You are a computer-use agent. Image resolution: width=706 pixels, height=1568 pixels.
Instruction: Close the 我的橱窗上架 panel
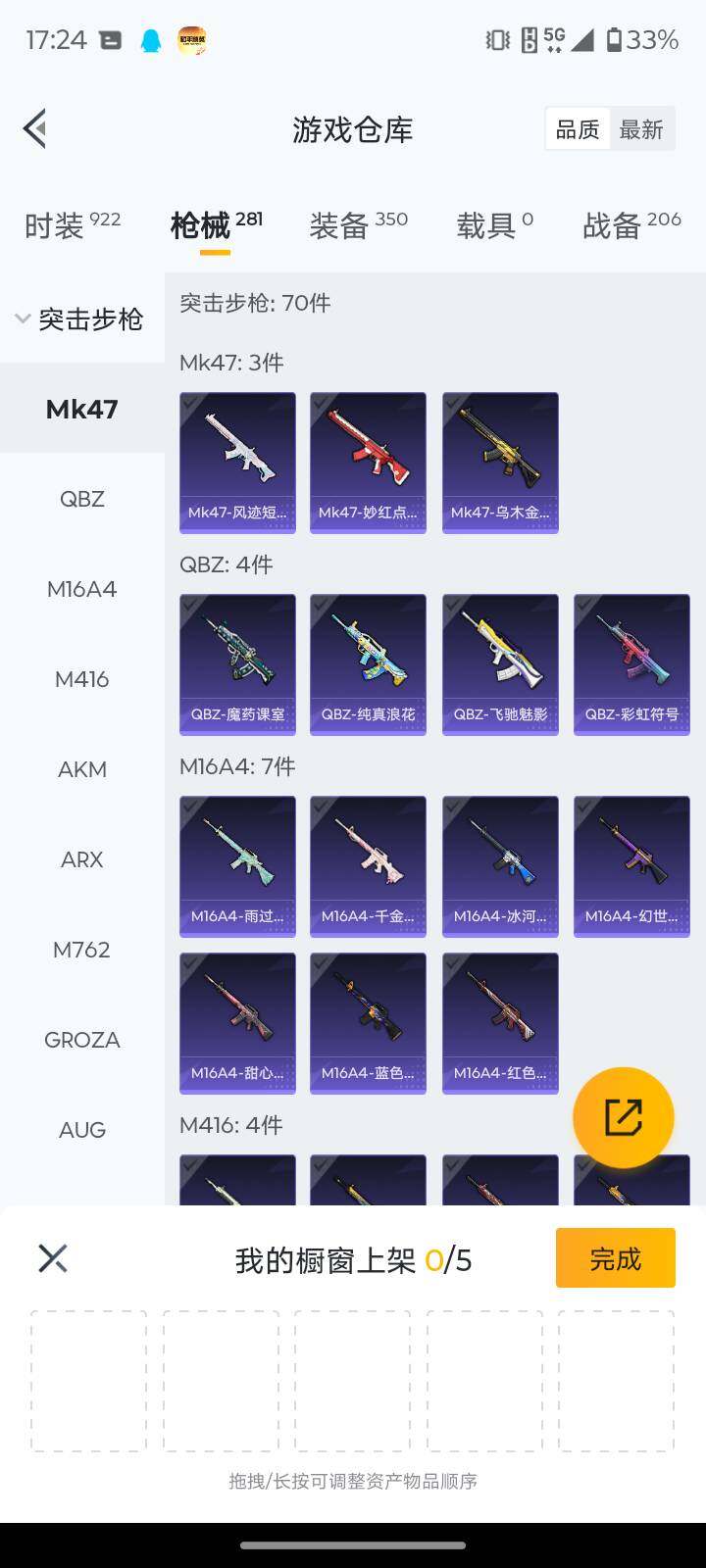click(53, 1258)
